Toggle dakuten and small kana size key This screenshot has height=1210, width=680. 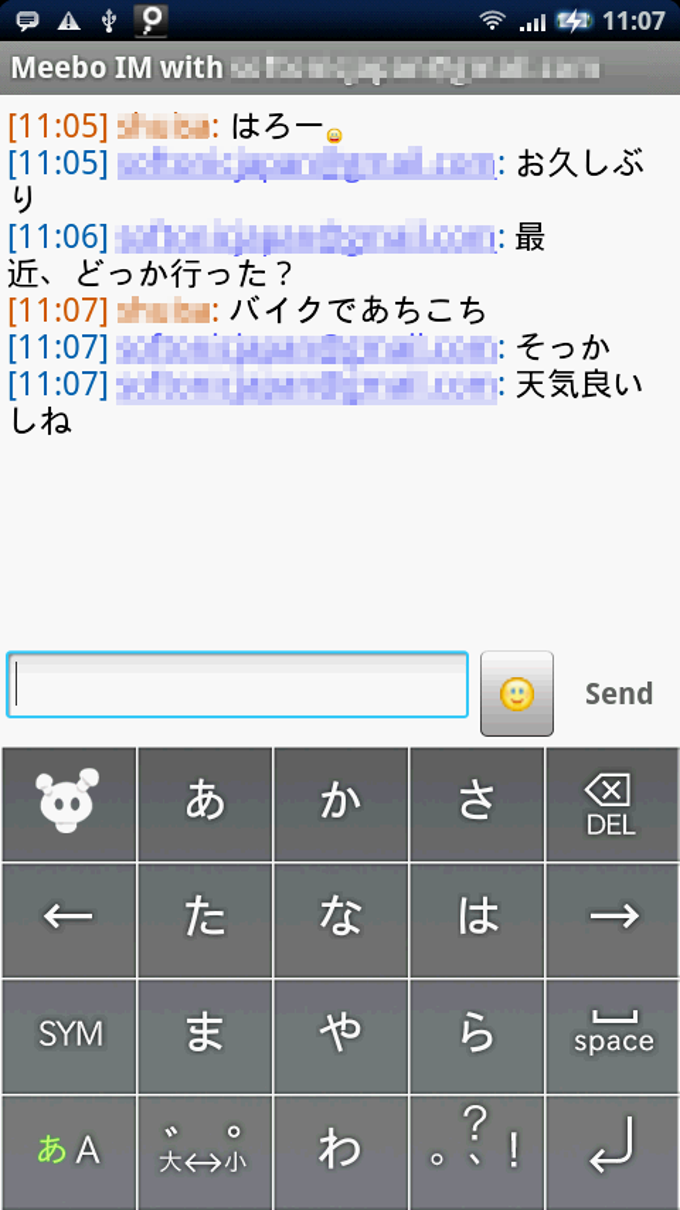pyautogui.click(x=205, y=1151)
